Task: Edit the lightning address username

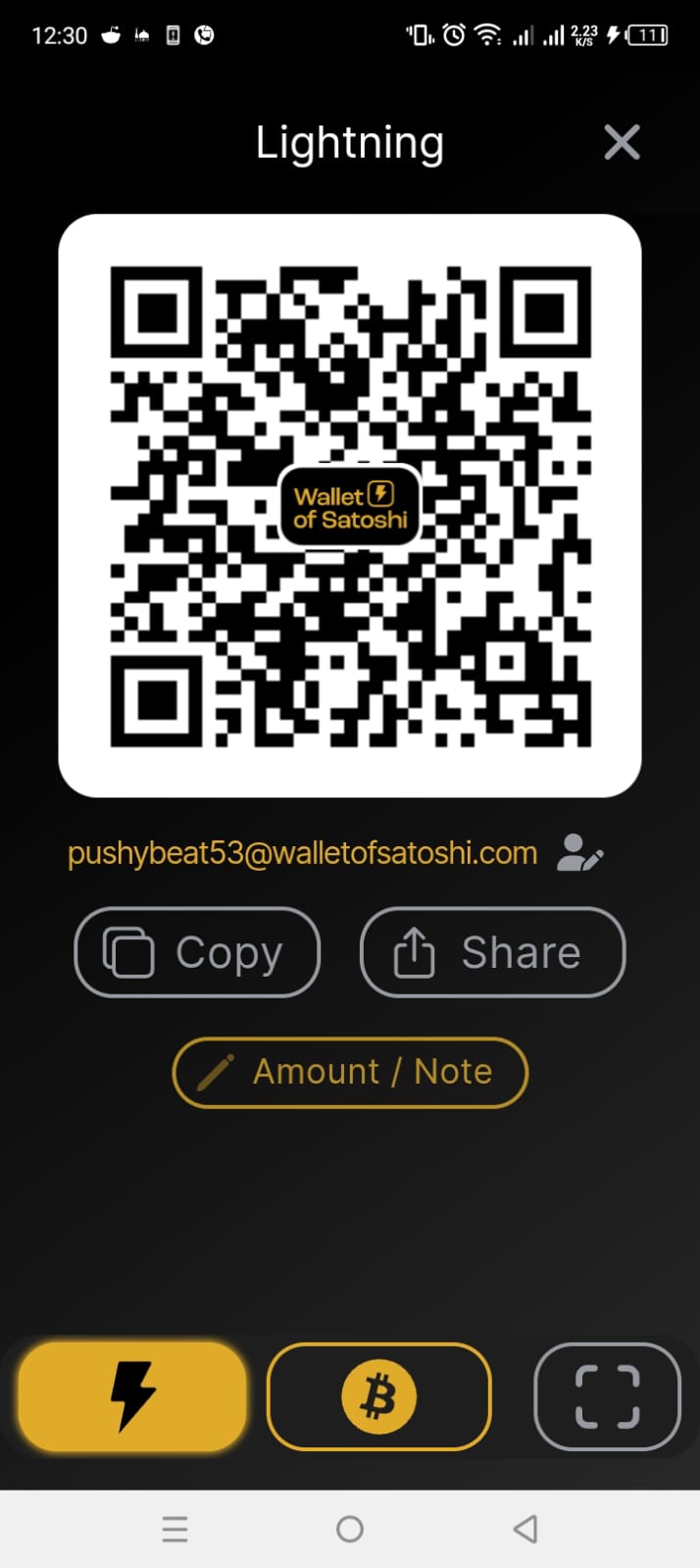Action: [x=579, y=853]
